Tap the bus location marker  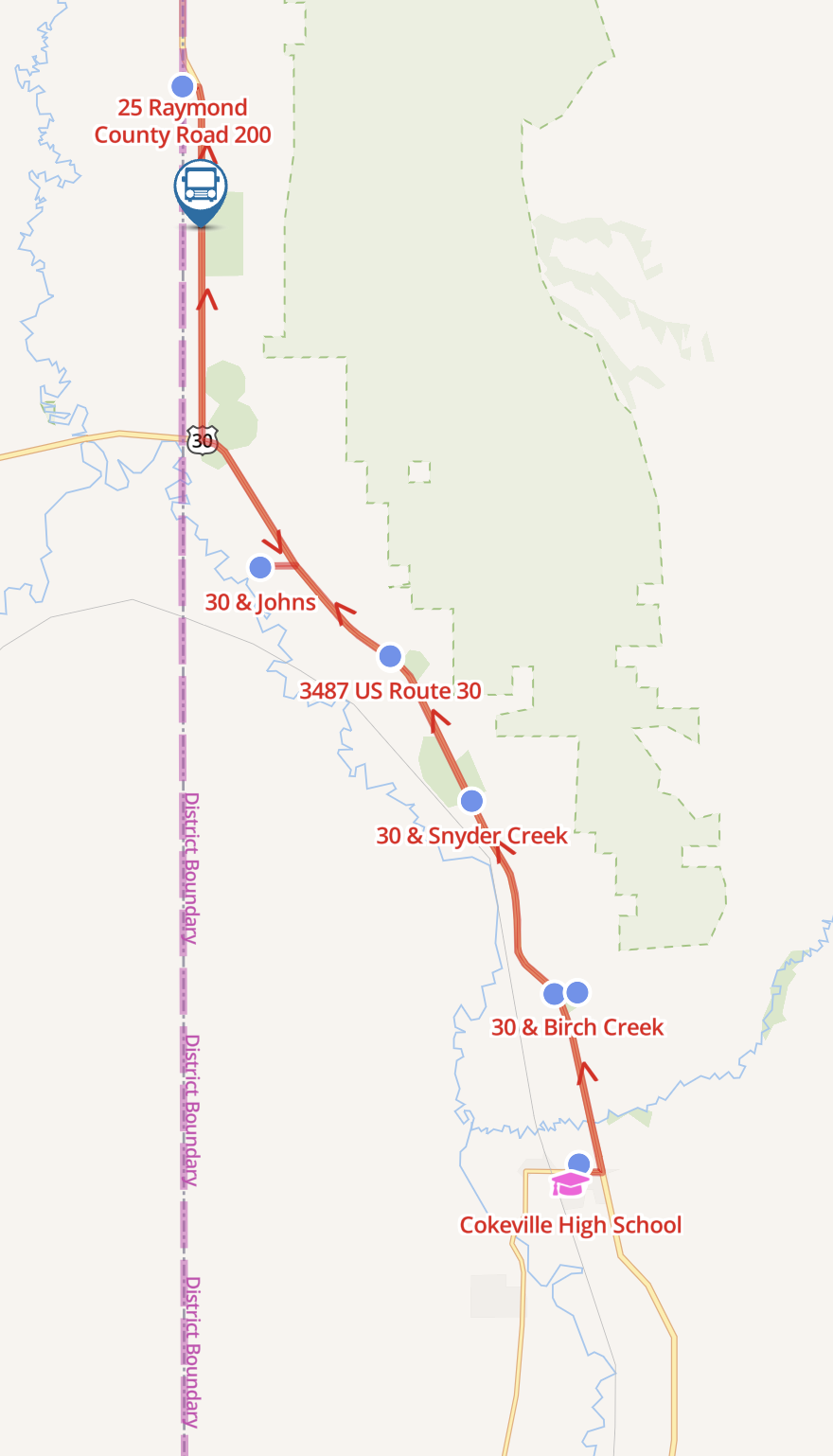click(x=201, y=186)
